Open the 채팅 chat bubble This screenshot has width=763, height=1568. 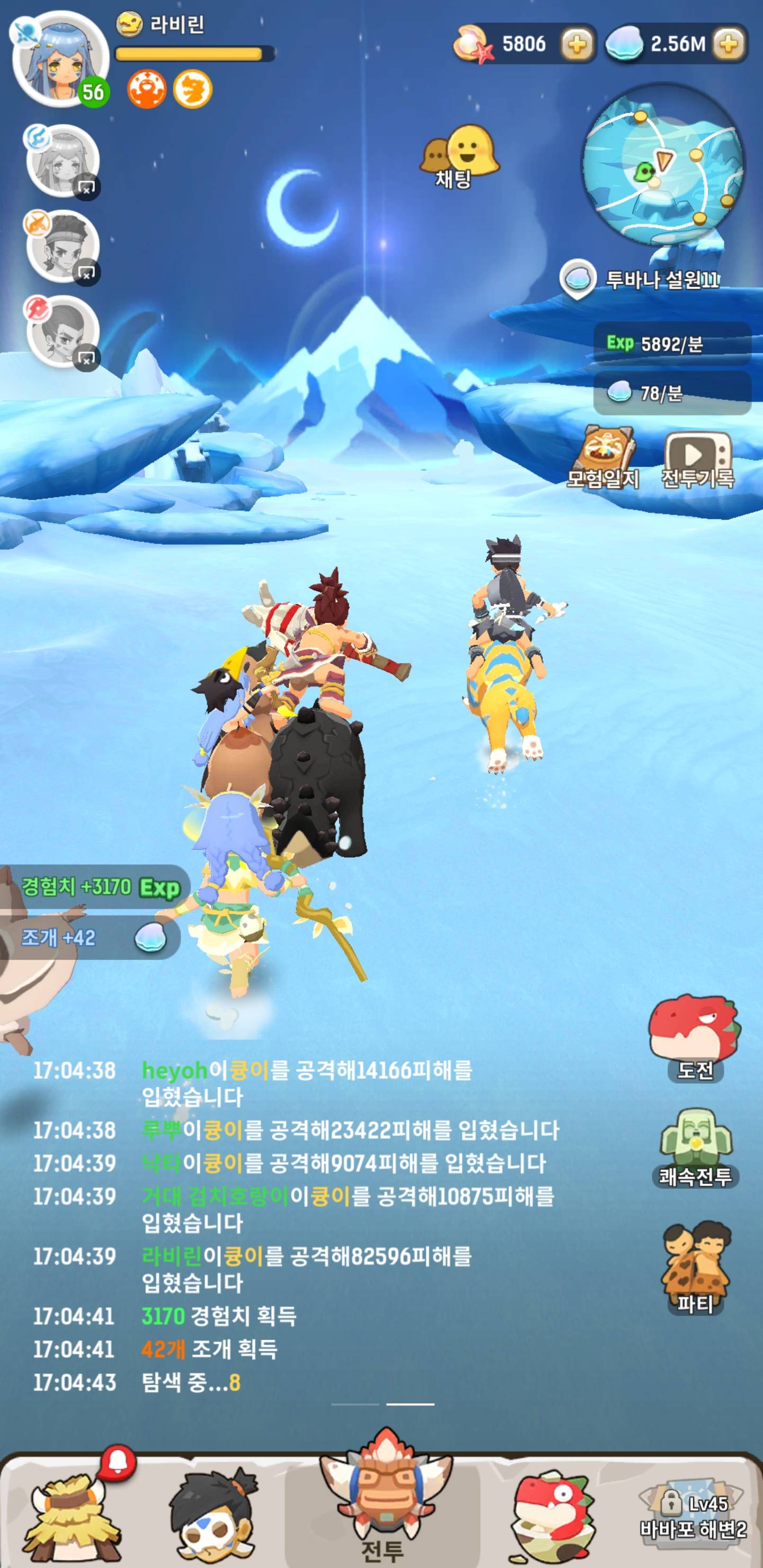(x=460, y=155)
